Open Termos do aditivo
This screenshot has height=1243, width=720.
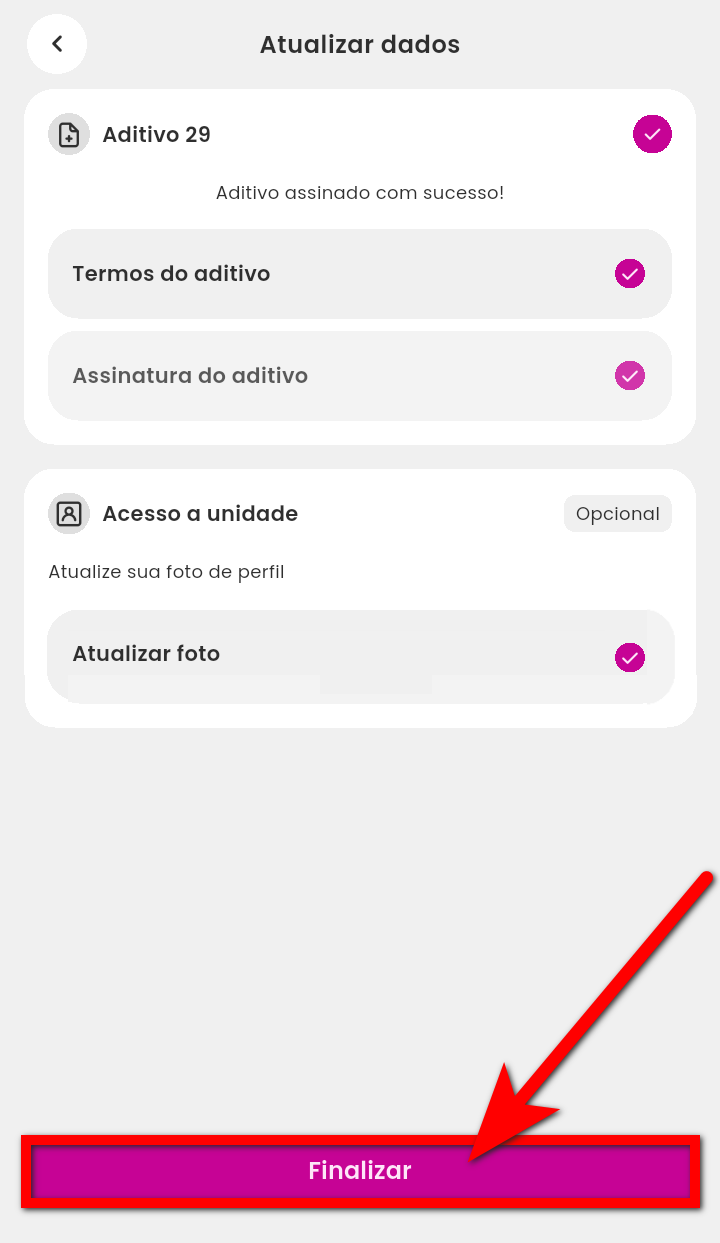(x=359, y=274)
